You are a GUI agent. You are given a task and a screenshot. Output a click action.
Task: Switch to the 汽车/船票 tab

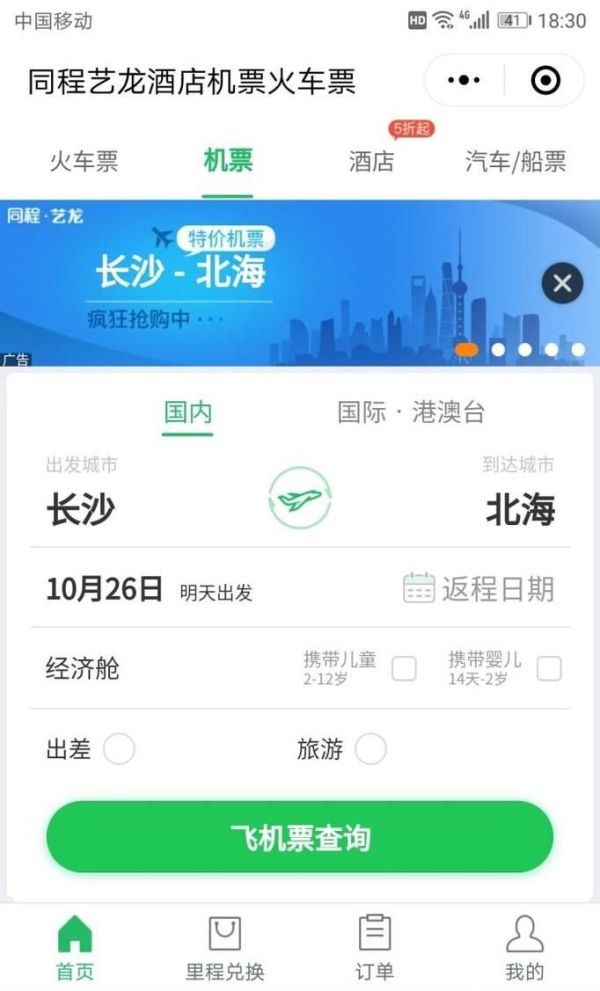515,162
